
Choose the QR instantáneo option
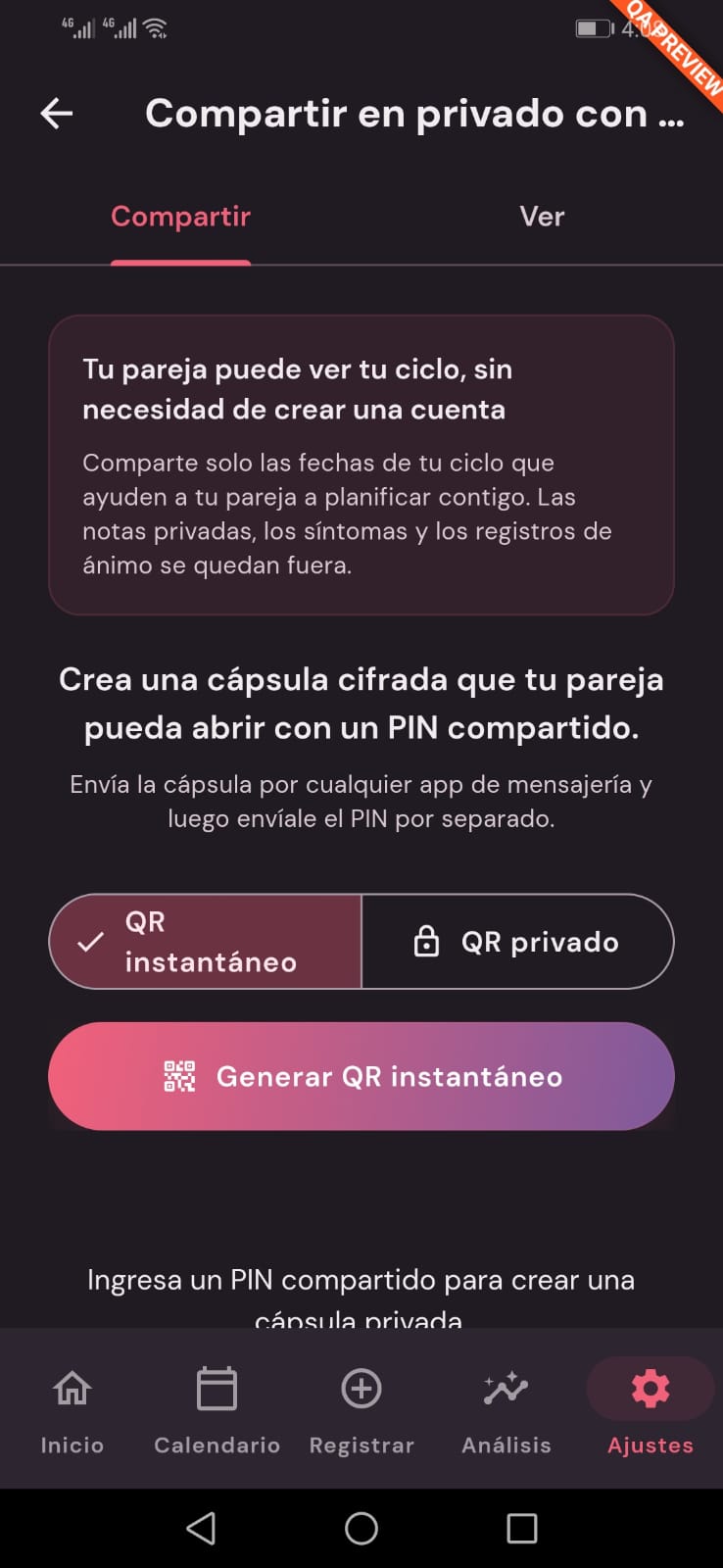point(206,942)
